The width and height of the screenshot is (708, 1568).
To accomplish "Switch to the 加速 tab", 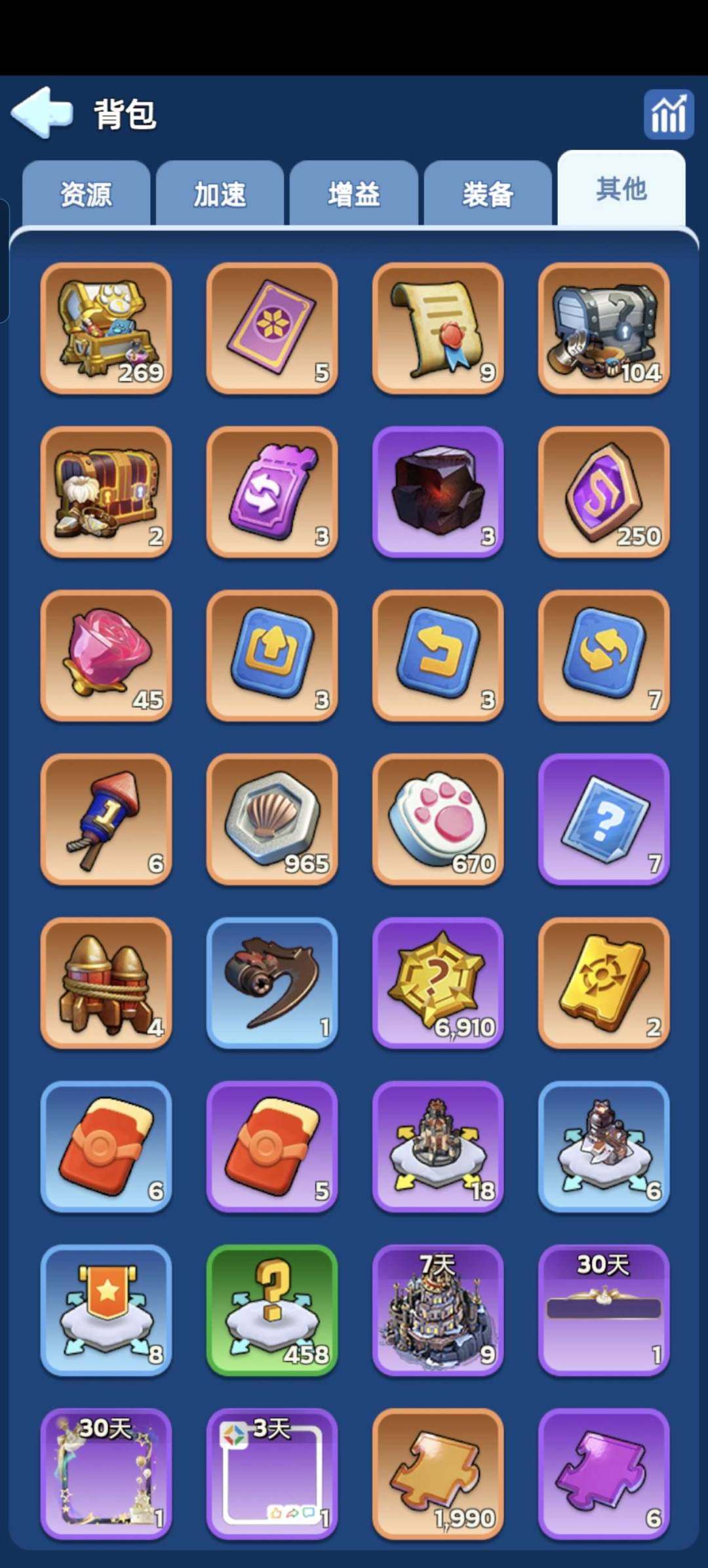I will (x=220, y=195).
